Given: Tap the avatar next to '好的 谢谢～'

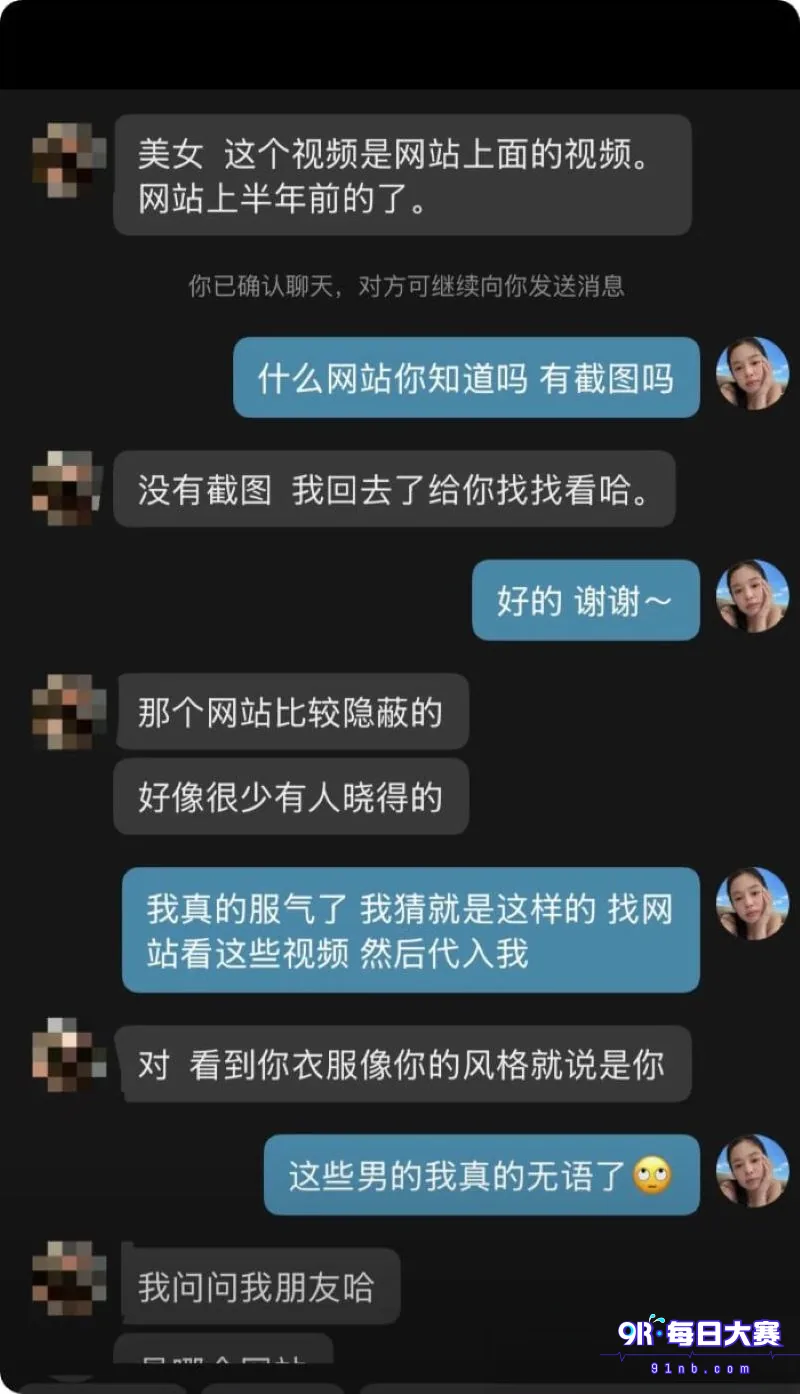Looking at the screenshot, I should pos(752,596).
